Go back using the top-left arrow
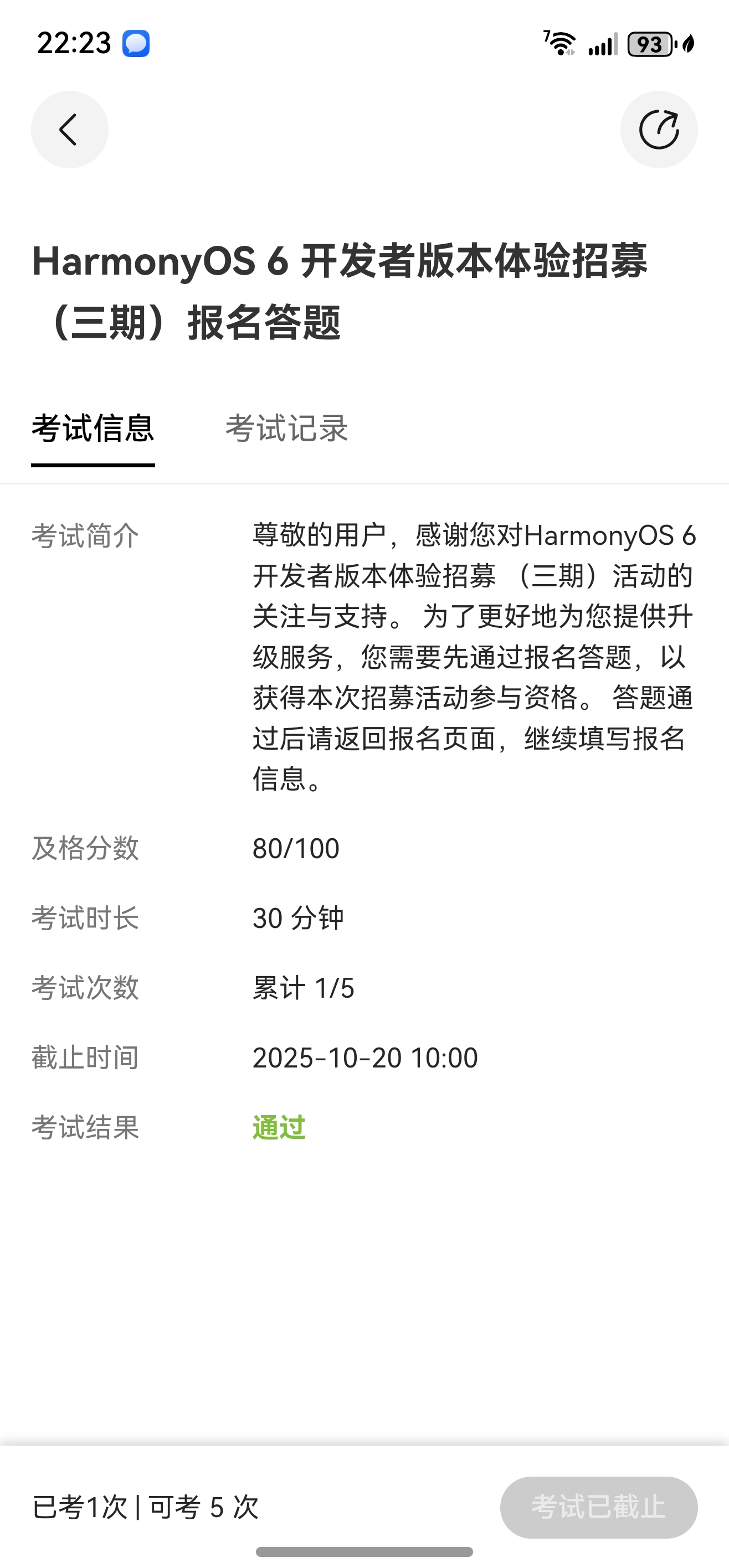 (x=69, y=130)
